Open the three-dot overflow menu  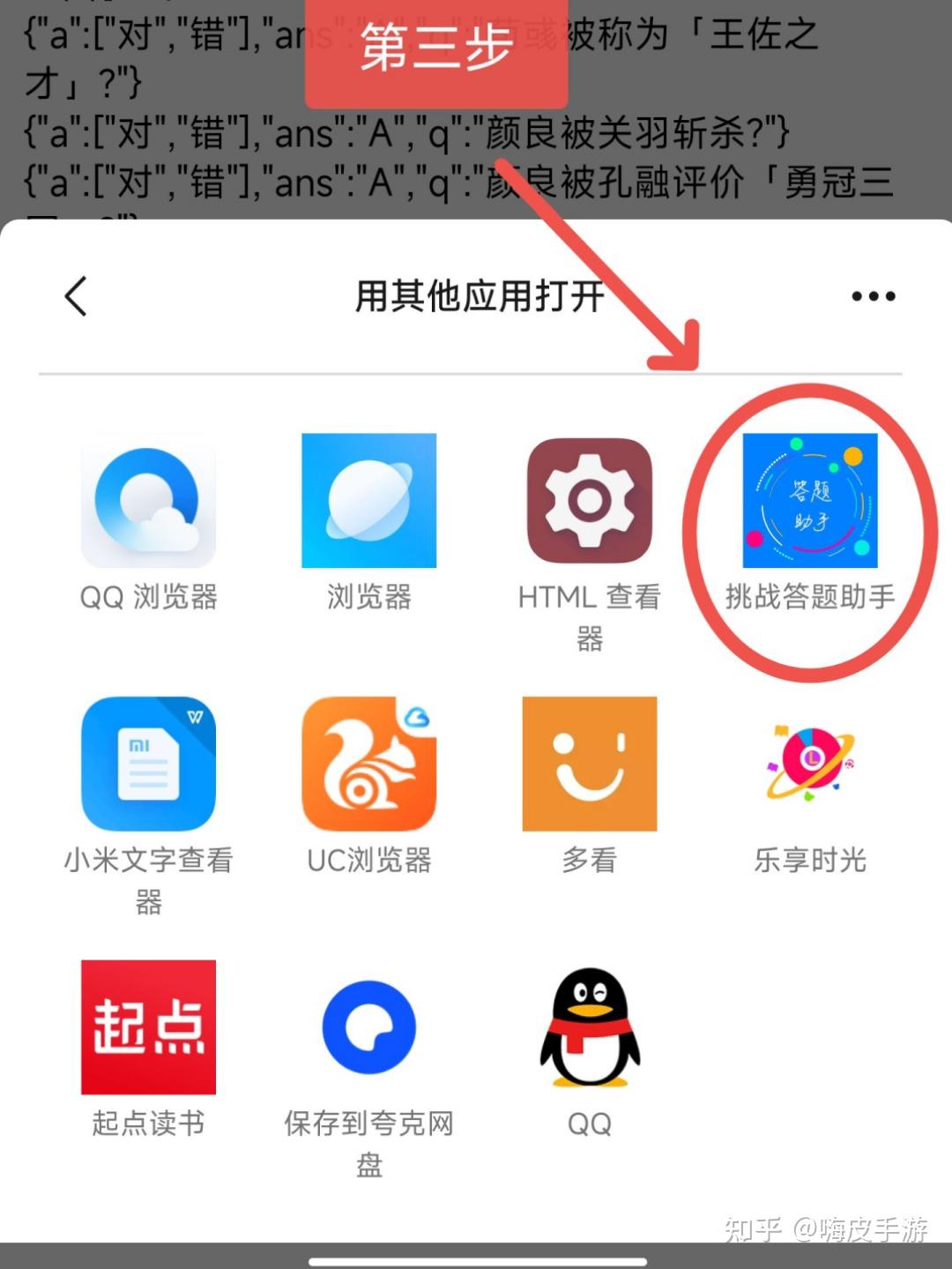tap(873, 296)
